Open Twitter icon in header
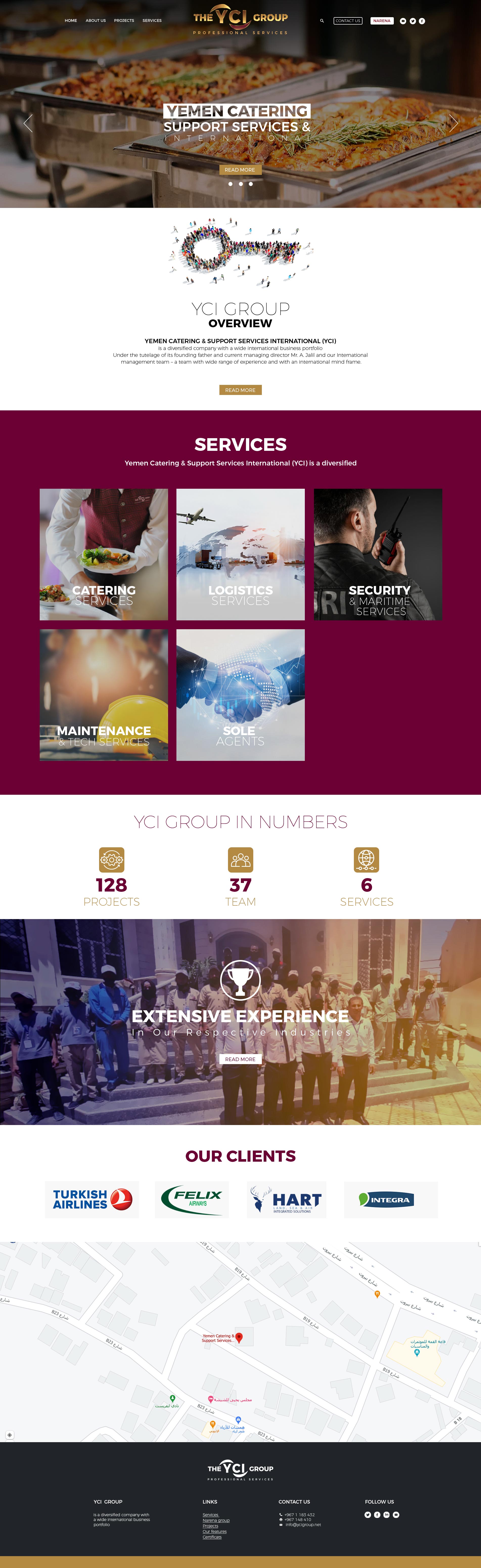481x1568 pixels. pyautogui.click(x=412, y=21)
